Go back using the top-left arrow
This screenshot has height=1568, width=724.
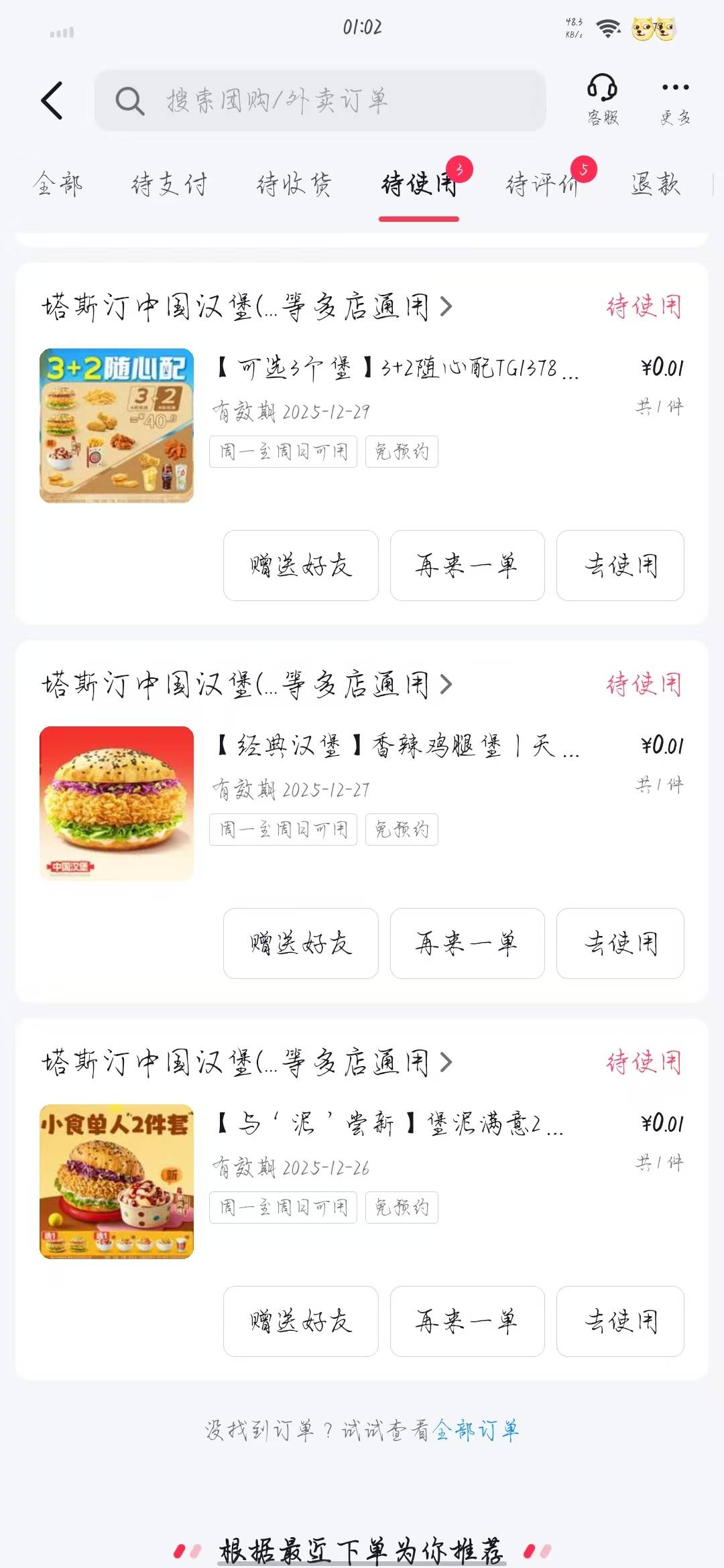(x=52, y=101)
